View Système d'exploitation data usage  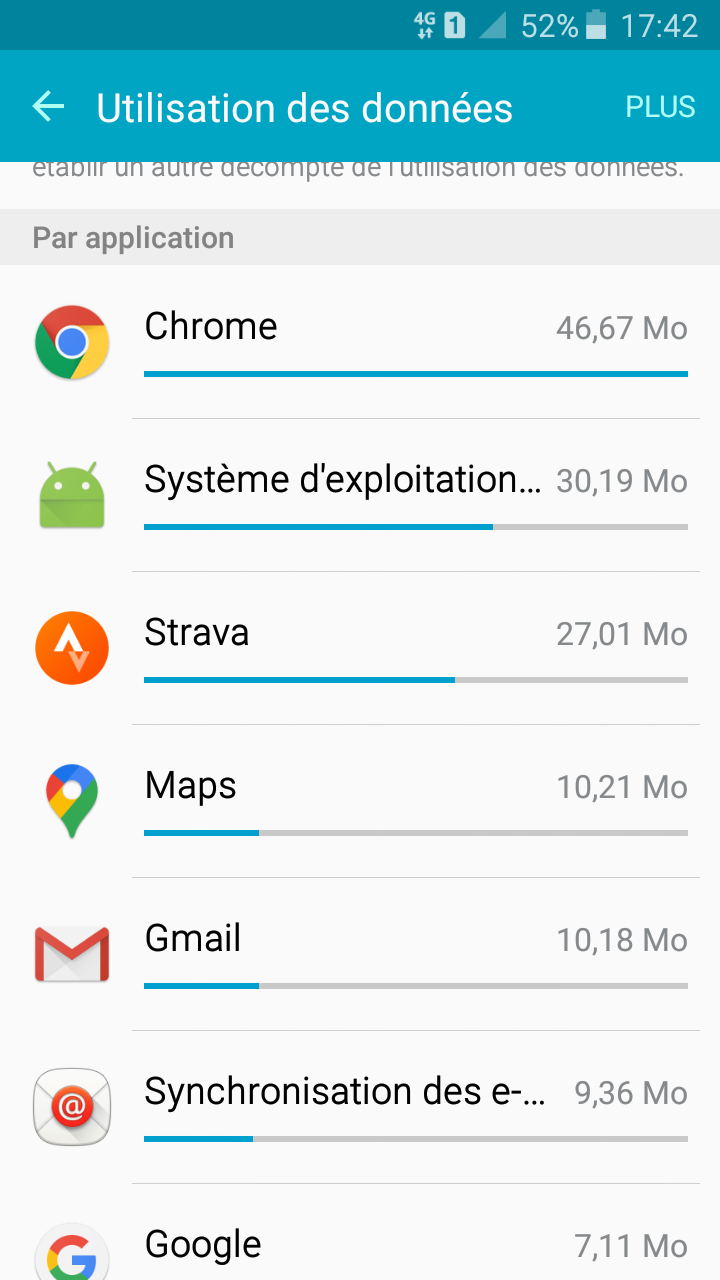(360, 495)
